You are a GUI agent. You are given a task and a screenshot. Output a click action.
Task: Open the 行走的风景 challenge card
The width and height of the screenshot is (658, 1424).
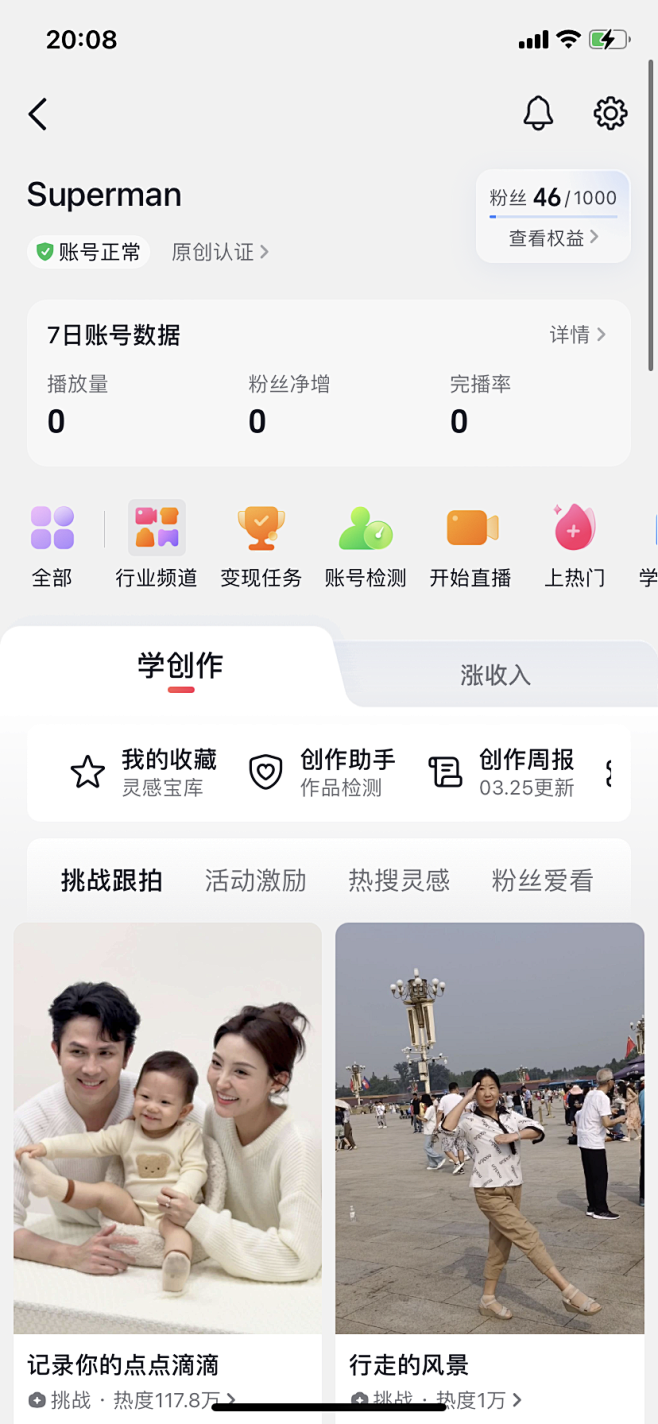(x=489, y=1150)
